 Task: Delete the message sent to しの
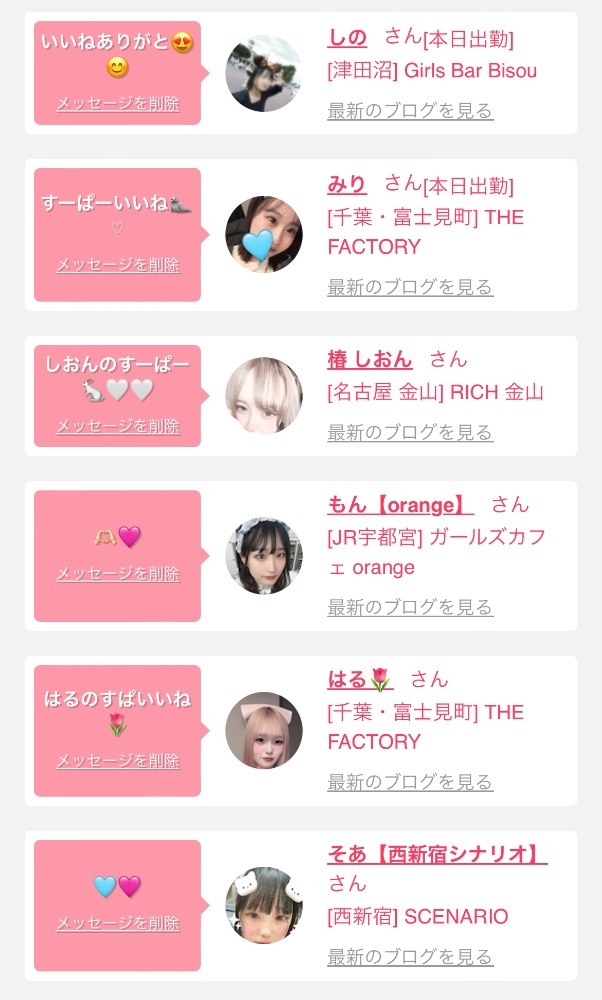click(x=118, y=103)
